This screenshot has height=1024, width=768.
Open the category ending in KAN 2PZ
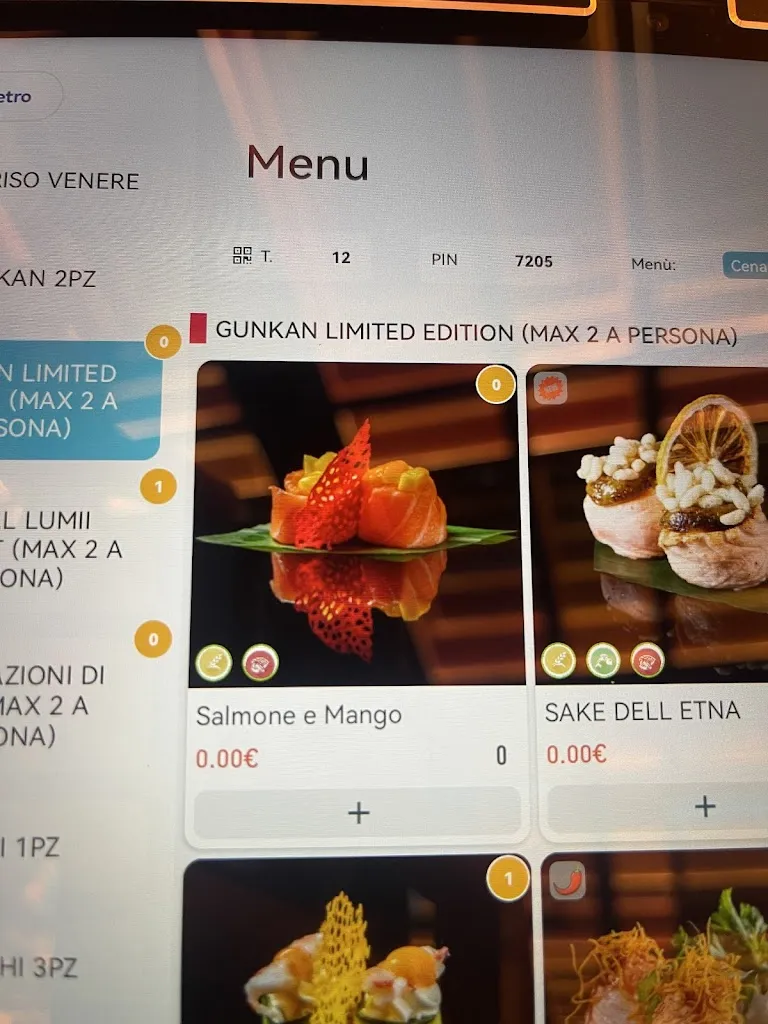pyautogui.click(x=48, y=278)
